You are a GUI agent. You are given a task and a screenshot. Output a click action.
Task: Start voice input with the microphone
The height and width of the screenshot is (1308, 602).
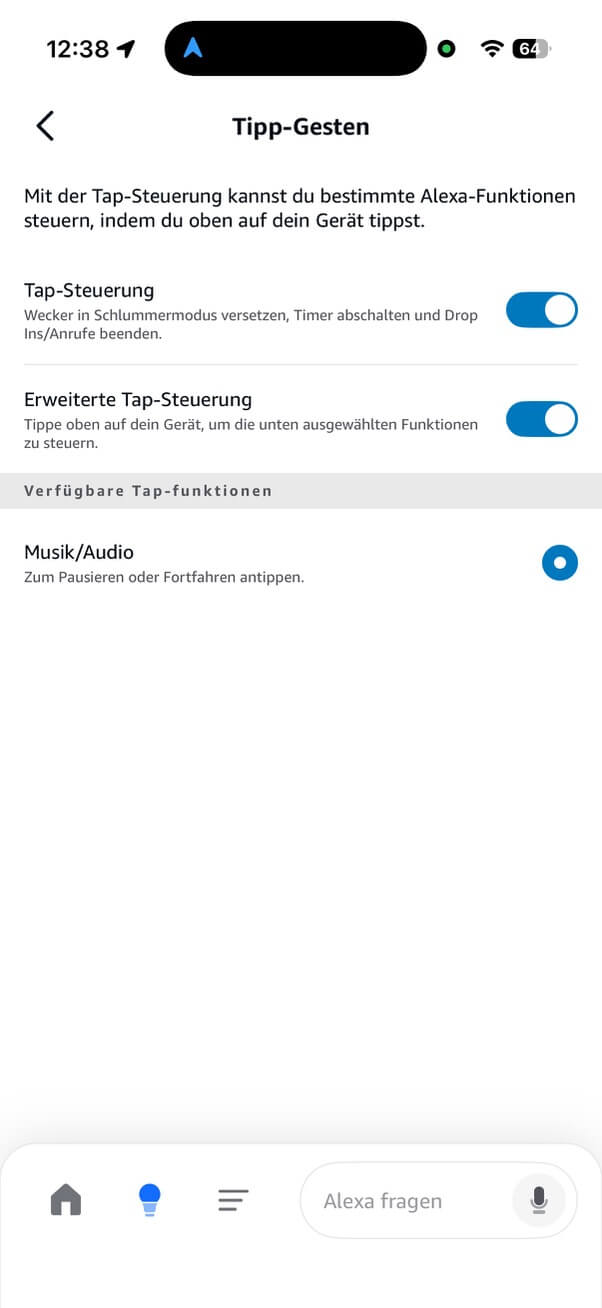click(539, 1200)
